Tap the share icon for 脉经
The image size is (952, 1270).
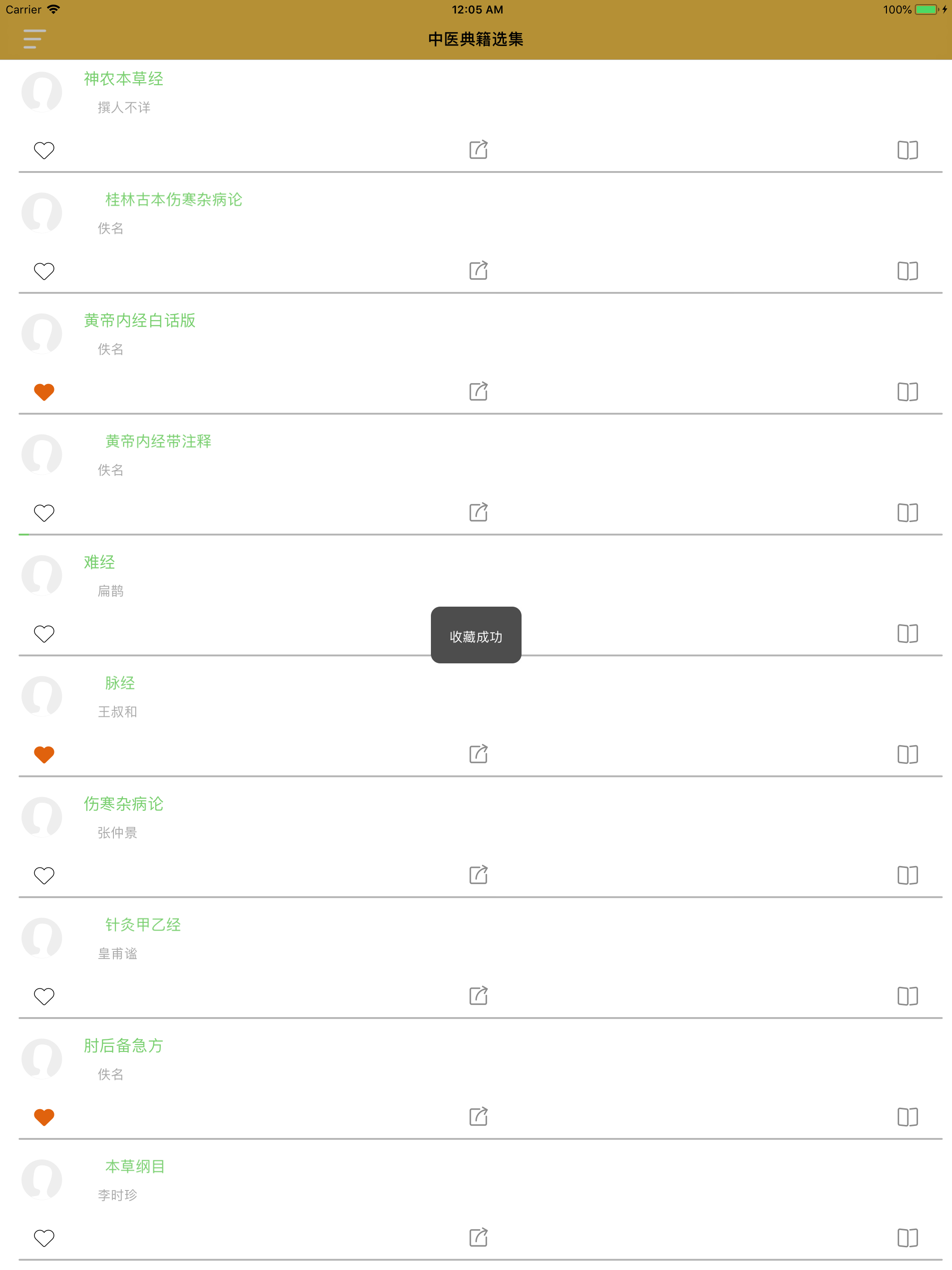478,754
